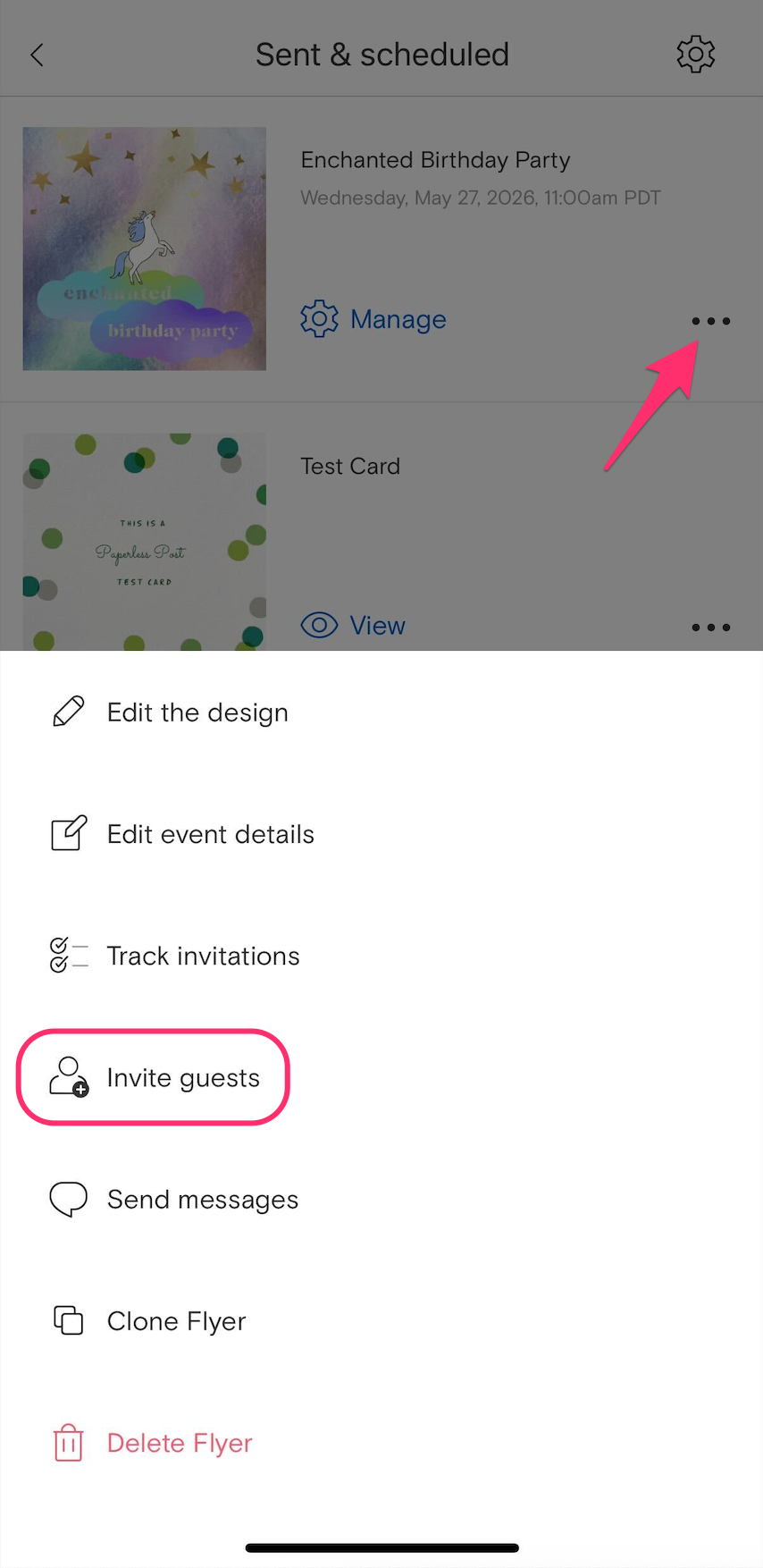Choose Edit event details
Viewport: 763px width, 1568px height.
pos(209,834)
